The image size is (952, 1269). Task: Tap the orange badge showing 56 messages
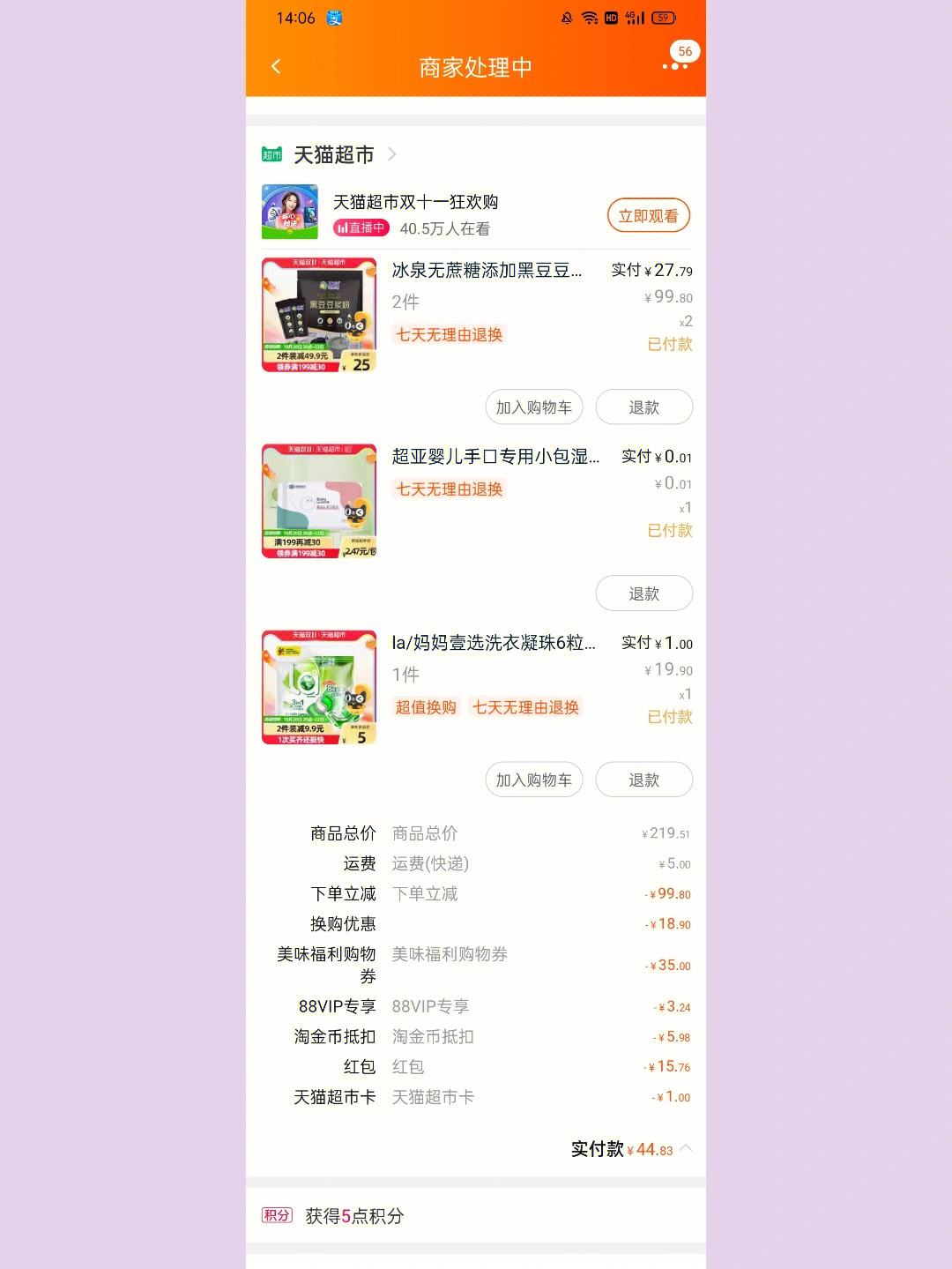coord(683,52)
